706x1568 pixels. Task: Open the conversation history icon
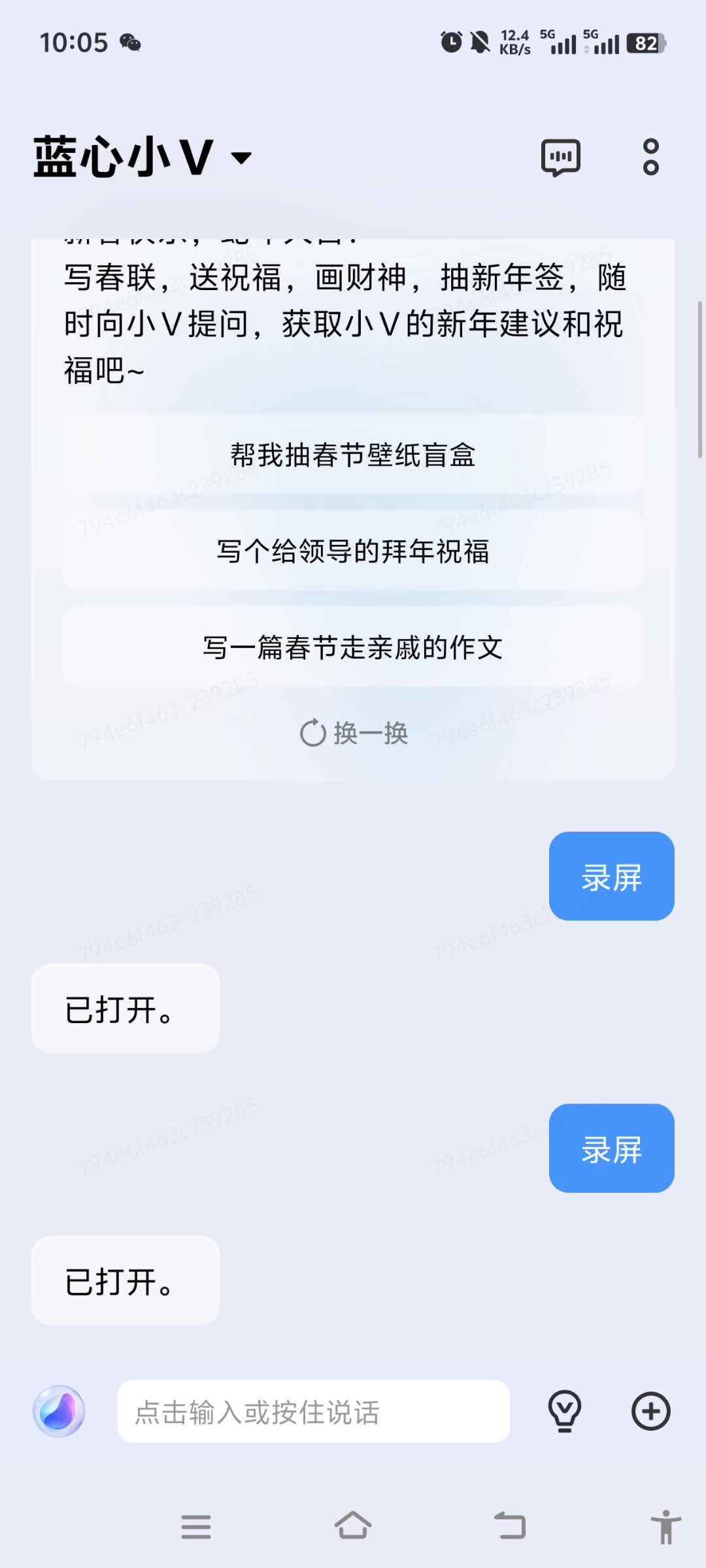click(x=560, y=157)
